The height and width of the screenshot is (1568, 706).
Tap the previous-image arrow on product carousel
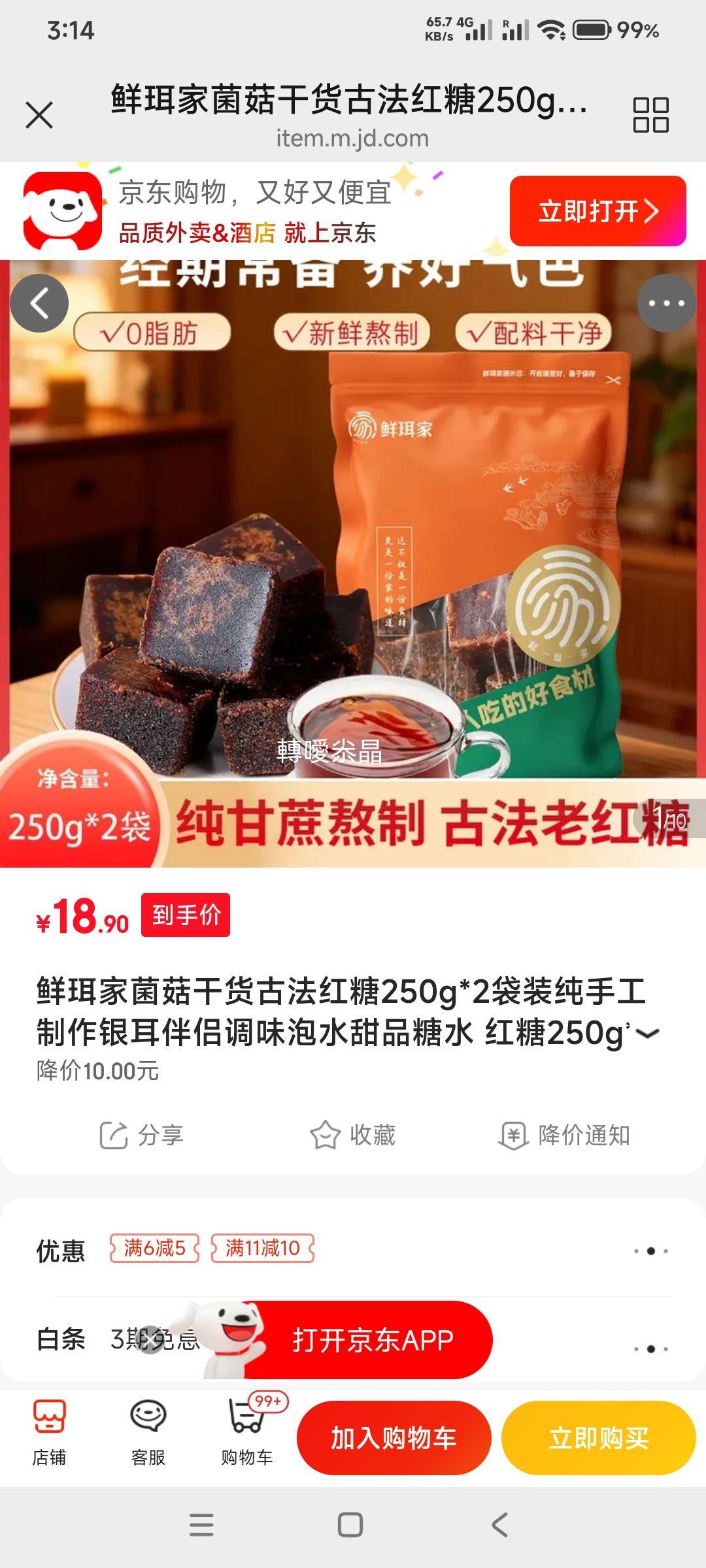39,302
